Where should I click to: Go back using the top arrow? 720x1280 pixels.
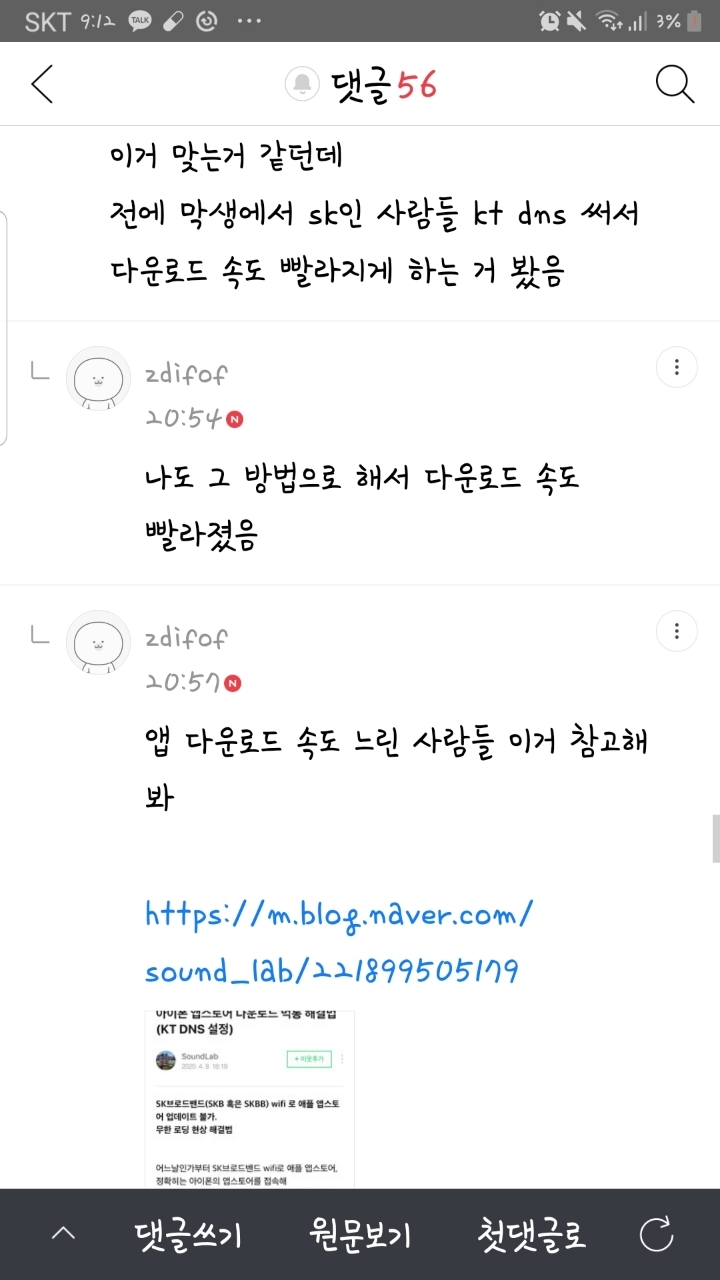[42, 85]
